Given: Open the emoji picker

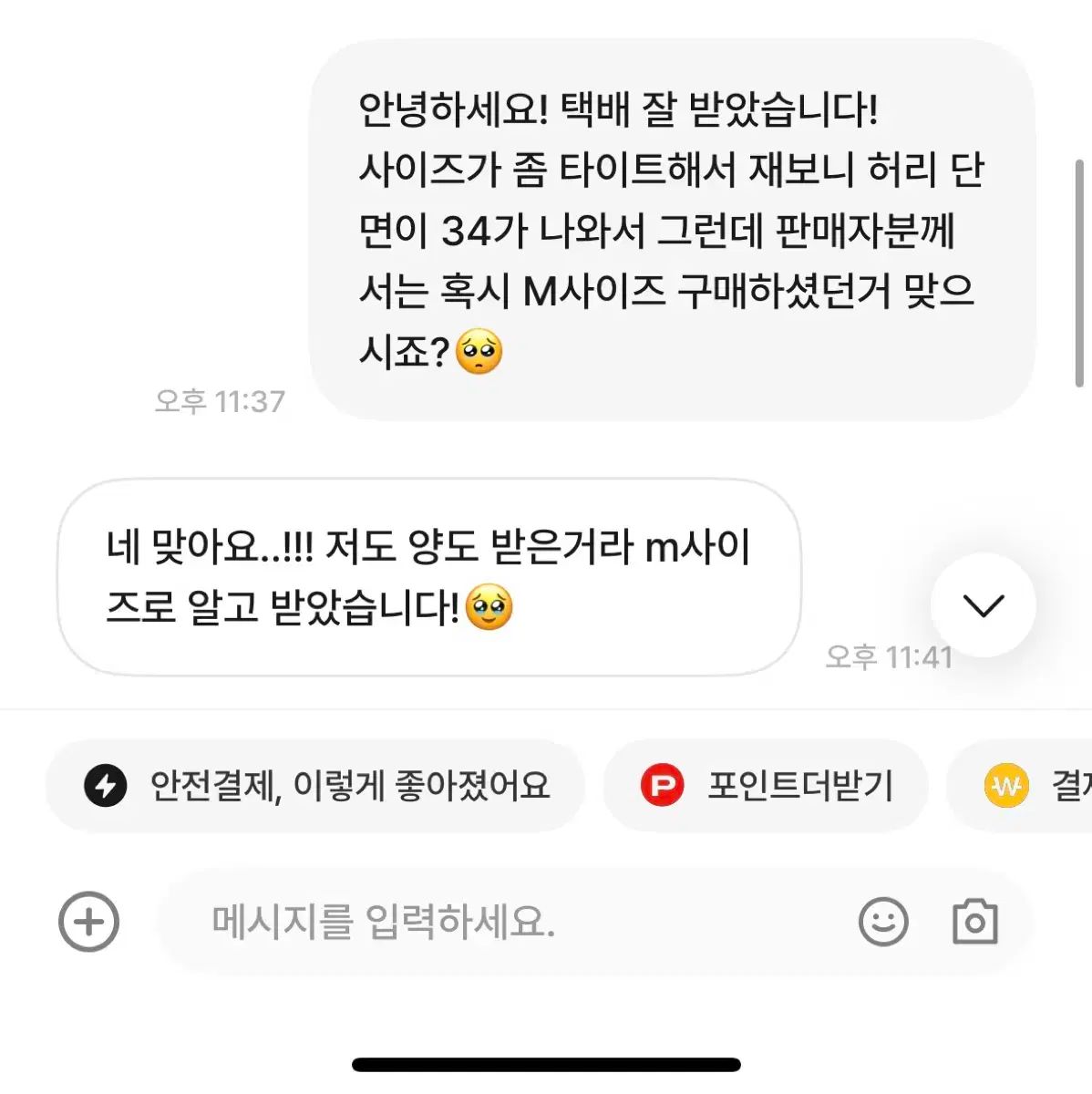Looking at the screenshot, I should [x=883, y=922].
